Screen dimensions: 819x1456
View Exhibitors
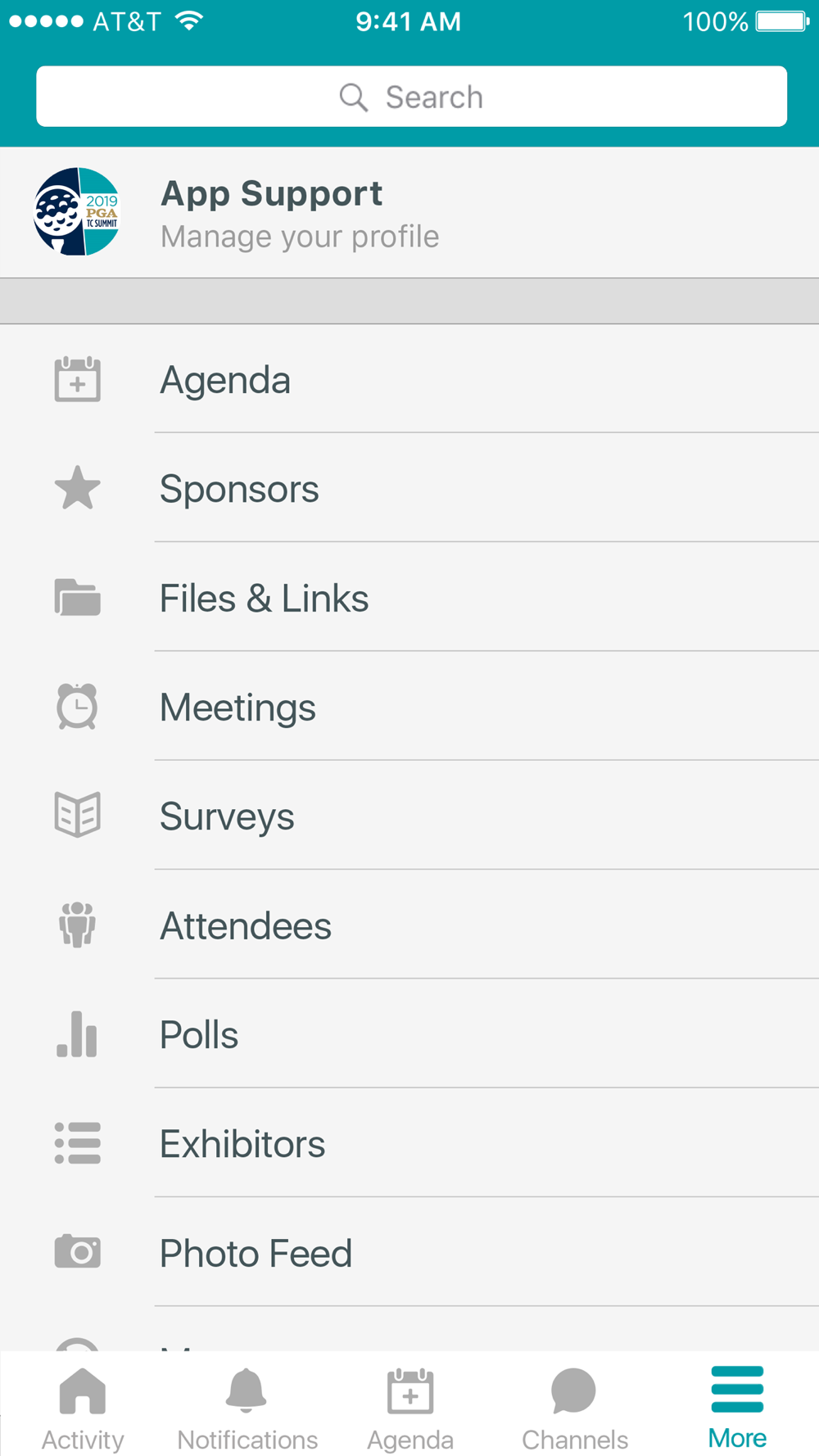click(x=409, y=1143)
